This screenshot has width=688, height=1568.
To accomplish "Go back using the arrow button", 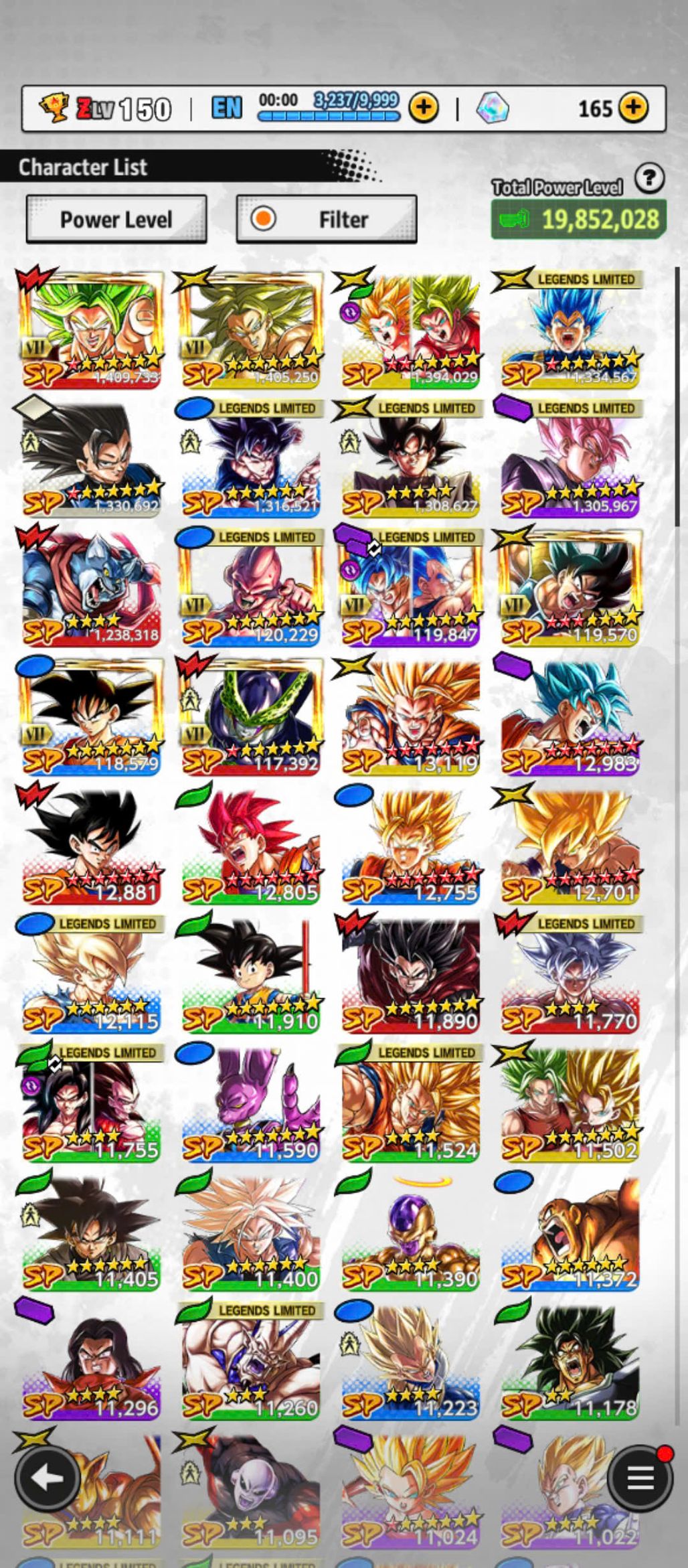I will coord(46,1477).
